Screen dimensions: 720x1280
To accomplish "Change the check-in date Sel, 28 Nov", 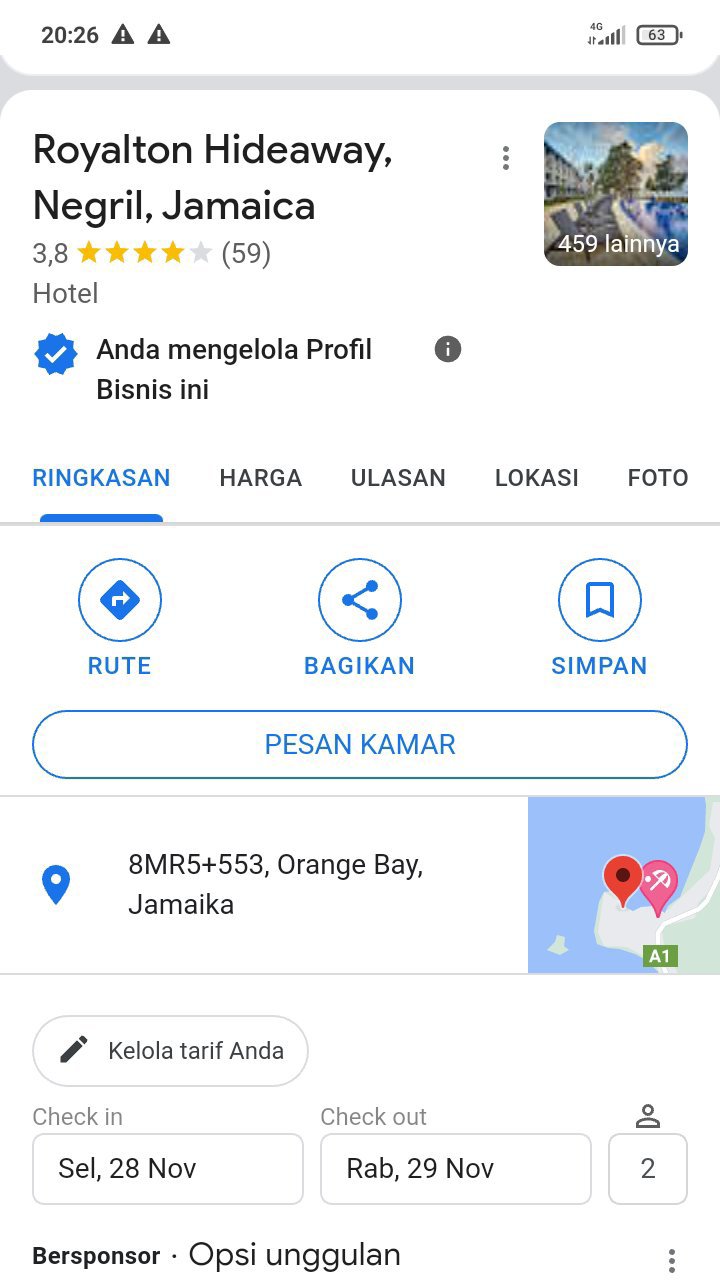I will pyautogui.click(x=168, y=1168).
